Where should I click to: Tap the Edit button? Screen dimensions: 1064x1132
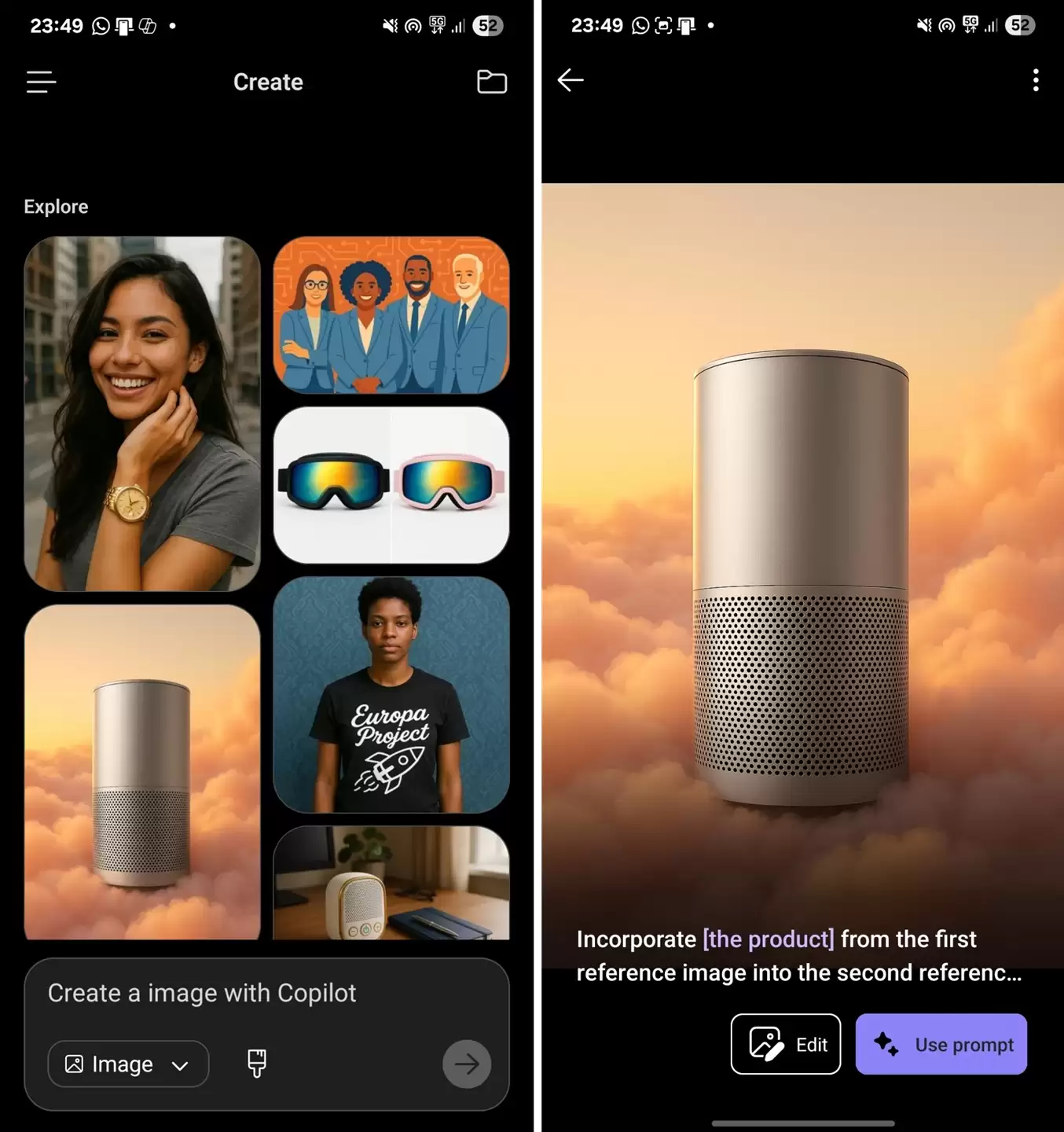(x=785, y=1044)
